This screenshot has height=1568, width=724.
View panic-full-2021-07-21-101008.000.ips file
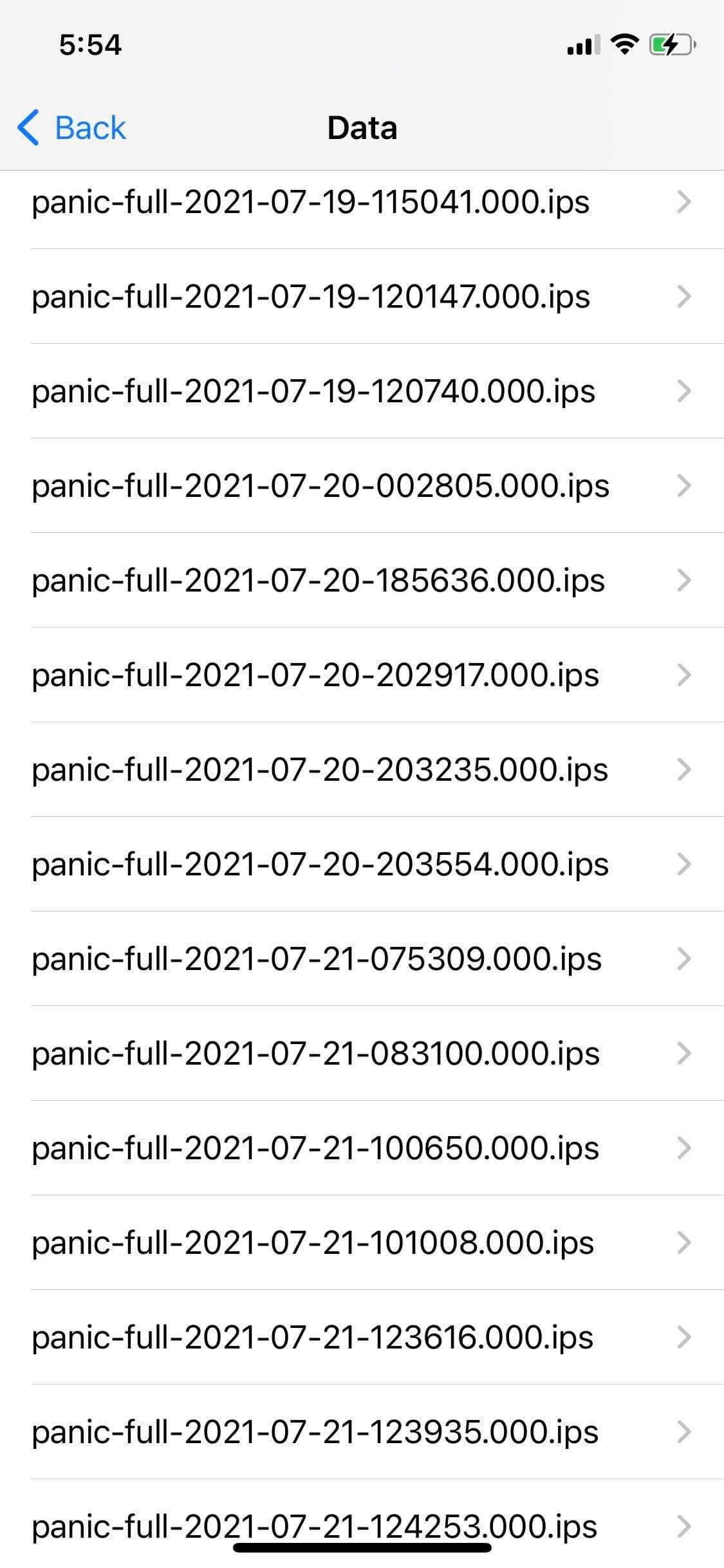313,1243
